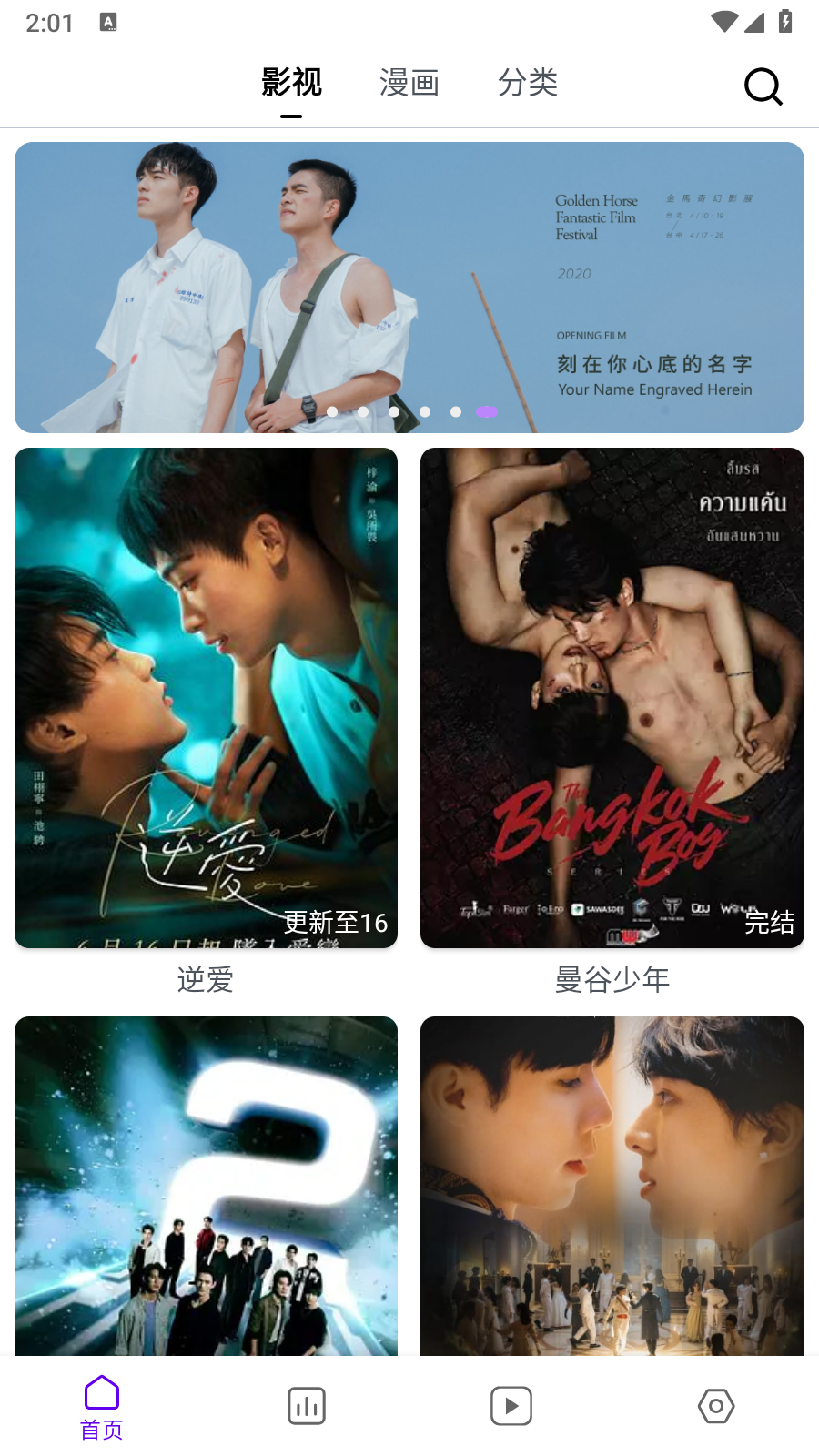Tap the 更新至16 badge on 逆爱 poster
The height and width of the screenshot is (1456, 819).
click(334, 923)
